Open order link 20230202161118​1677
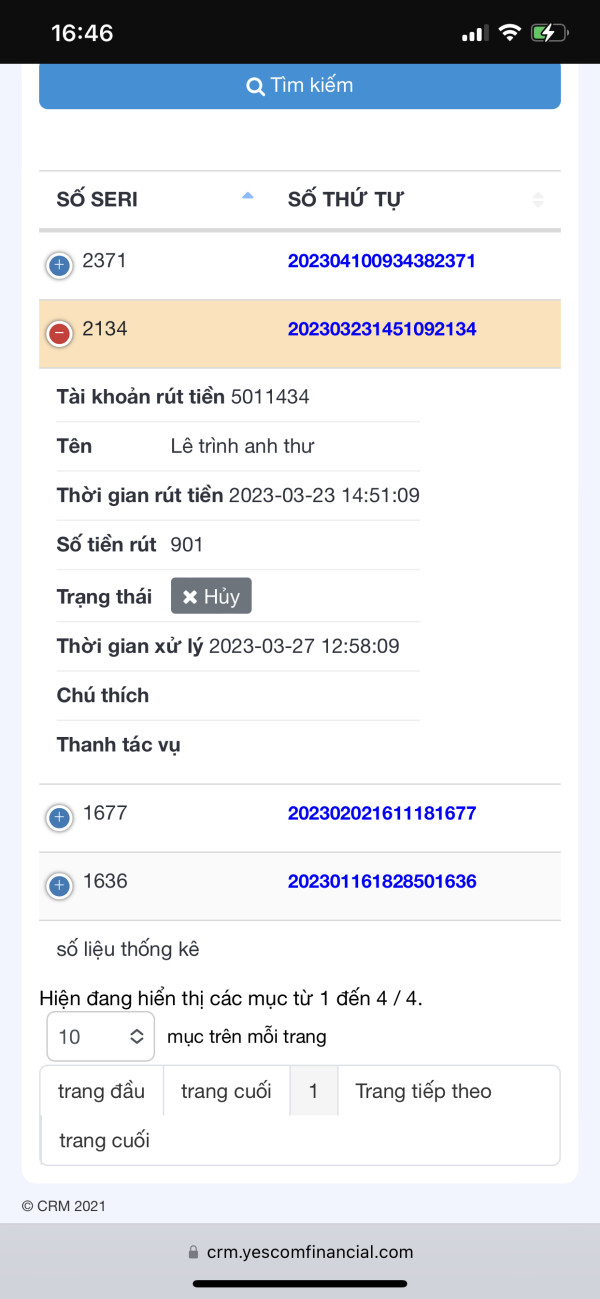600x1299 pixels. point(381,813)
